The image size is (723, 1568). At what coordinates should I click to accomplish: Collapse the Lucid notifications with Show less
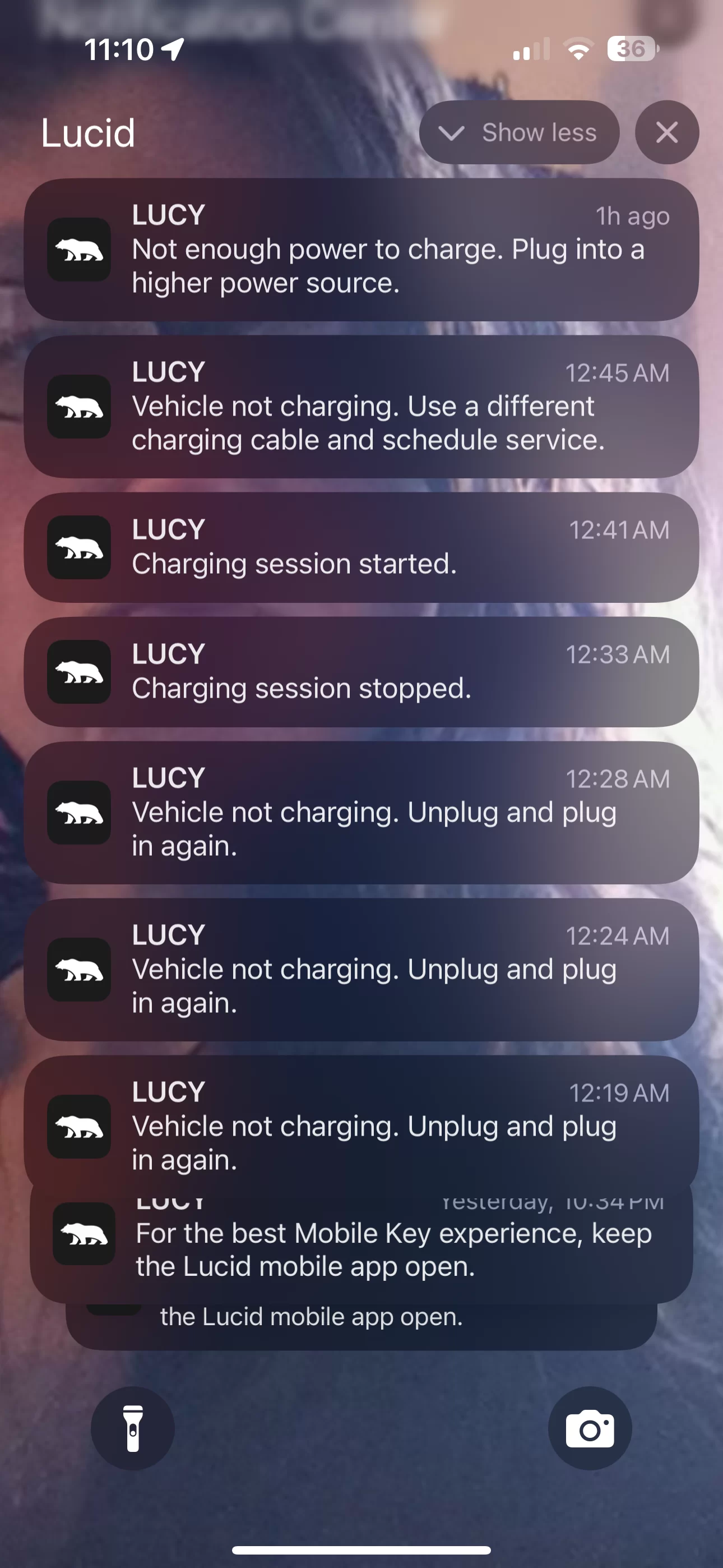coord(519,132)
